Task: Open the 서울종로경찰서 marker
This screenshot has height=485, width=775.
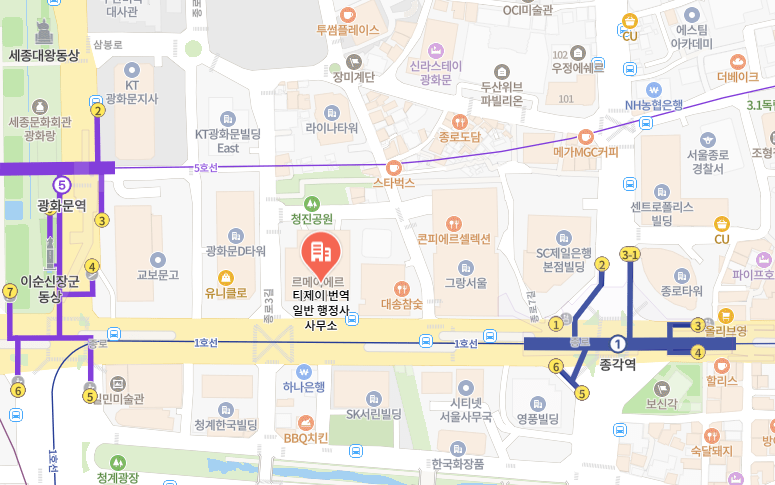Action: tap(706, 140)
